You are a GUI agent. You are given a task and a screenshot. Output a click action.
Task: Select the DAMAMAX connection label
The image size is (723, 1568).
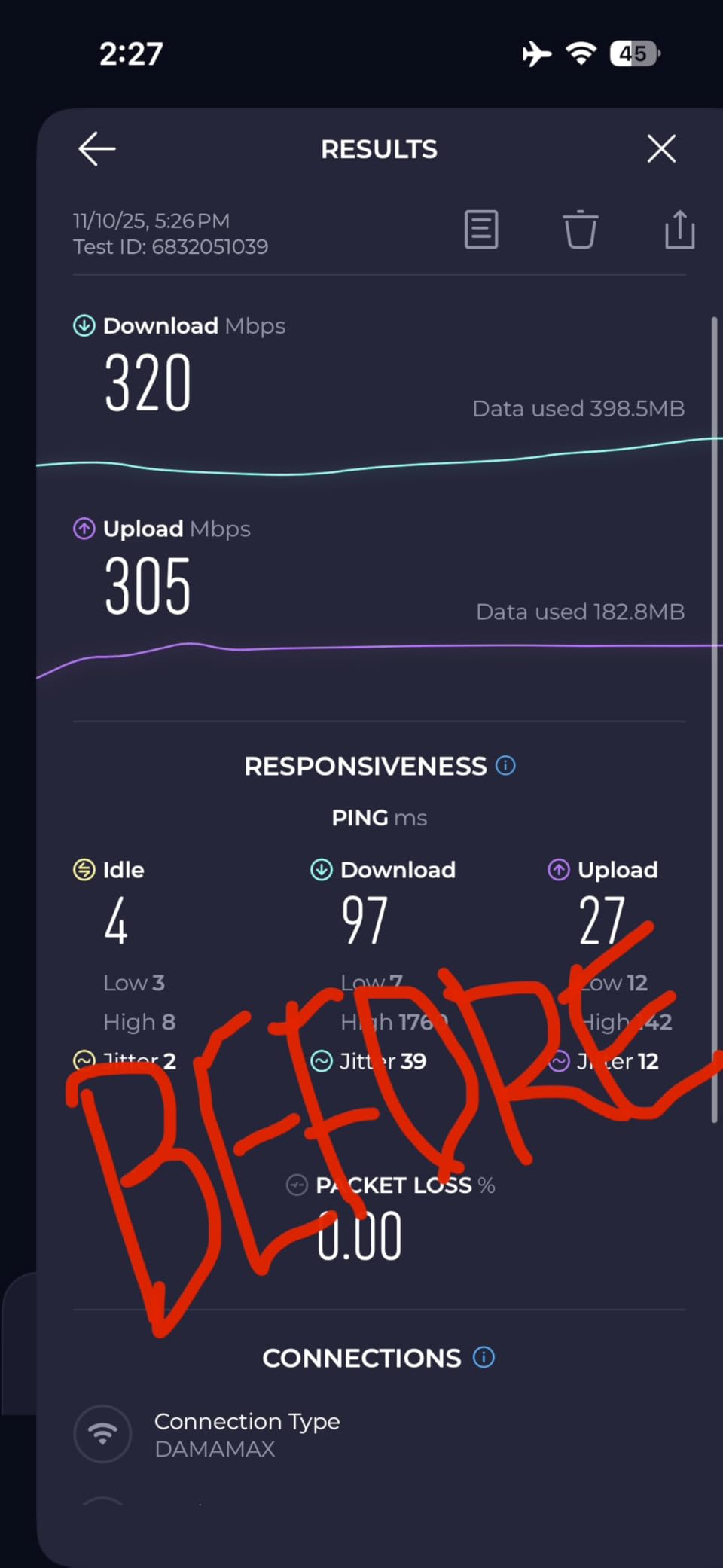coord(215,1447)
